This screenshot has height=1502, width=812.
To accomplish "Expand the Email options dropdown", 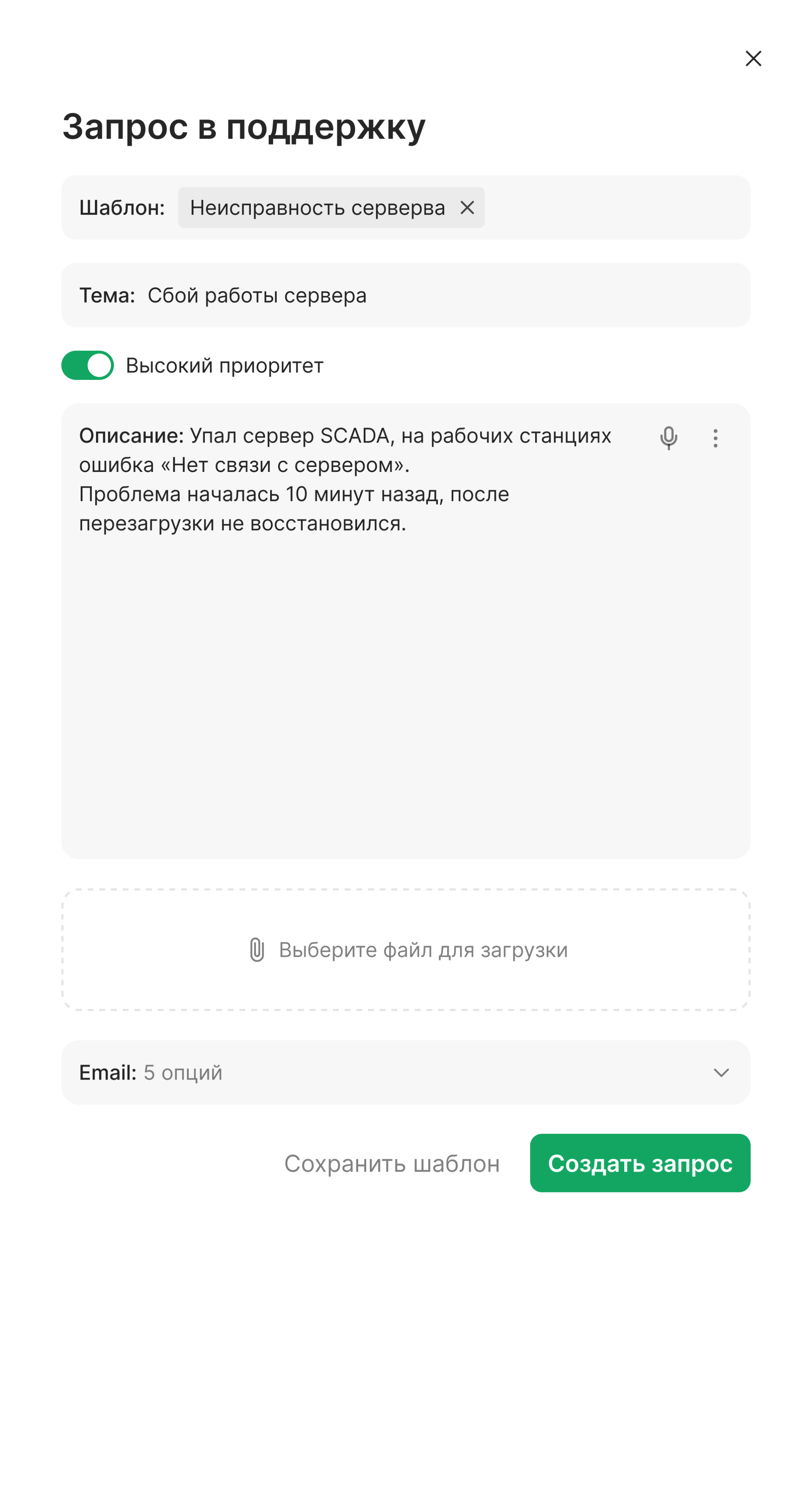I will click(721, 1072).
